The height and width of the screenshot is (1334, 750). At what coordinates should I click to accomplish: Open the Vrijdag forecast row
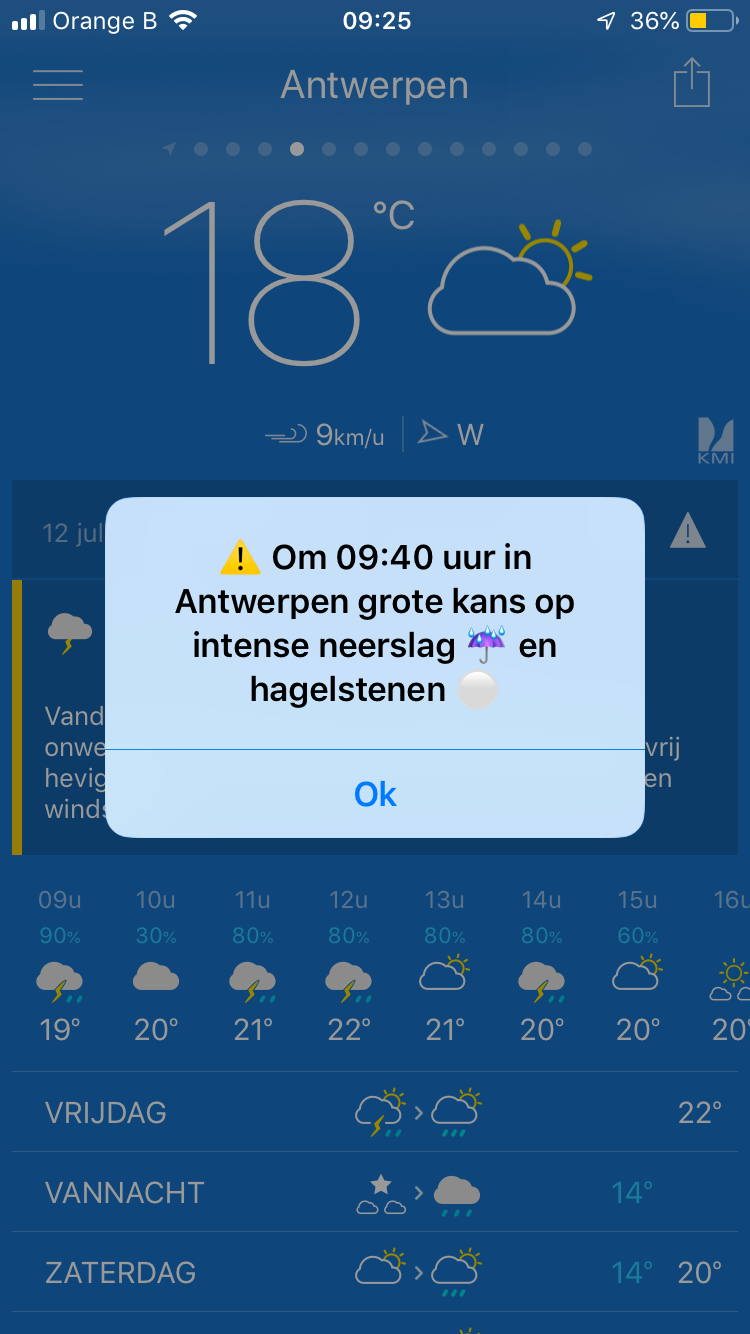pyautogui.click(x=375, y=1112)
